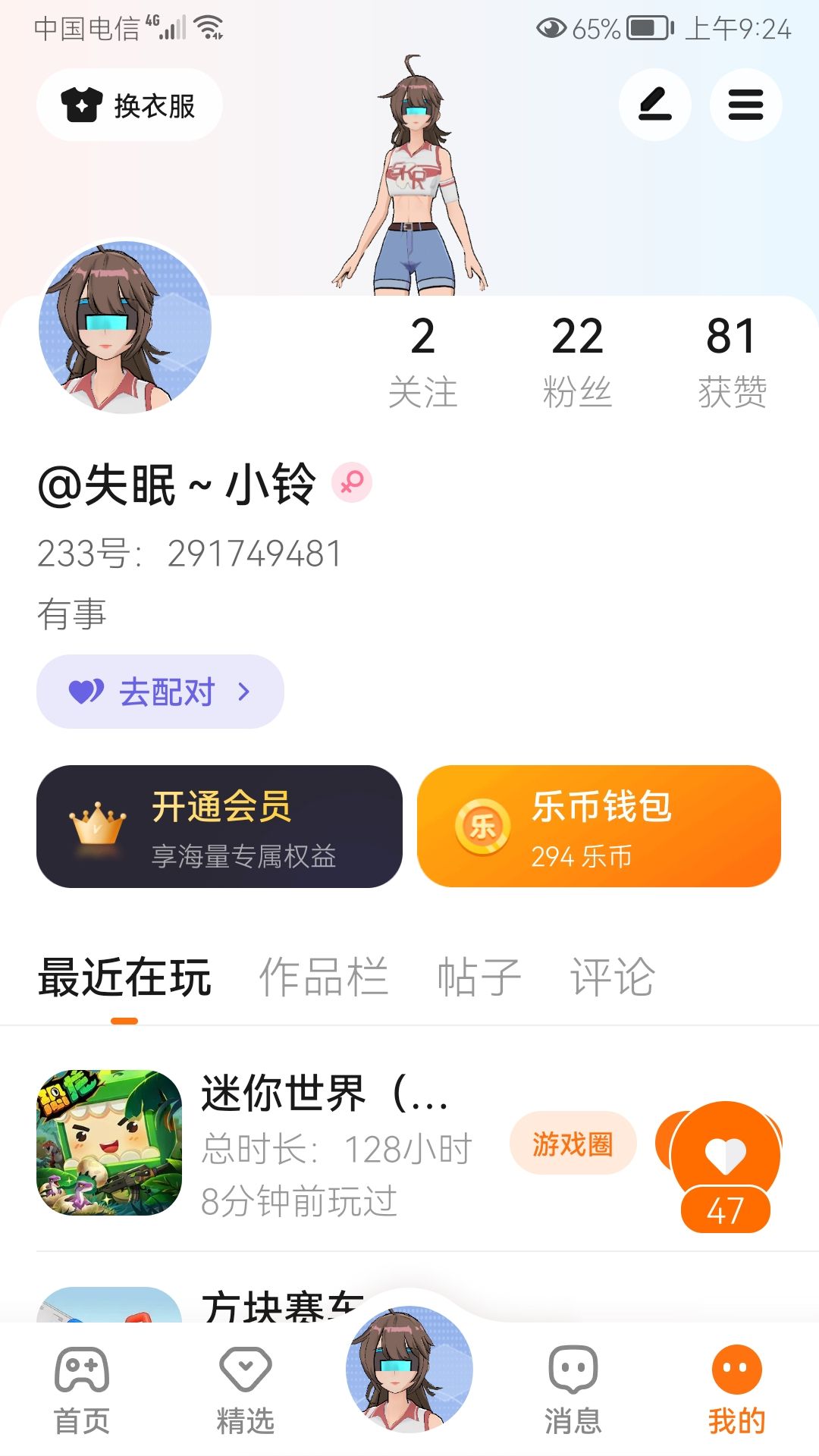This screenshot has height=1456, width=819.
Task: Tap the 换衣服 change outfit button
Action: click(130, 105)
